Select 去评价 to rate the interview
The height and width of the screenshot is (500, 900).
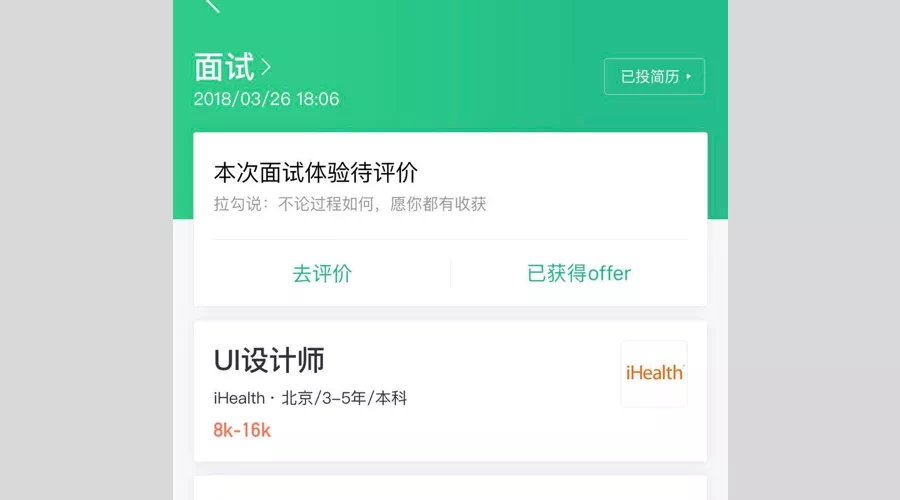[x=322, y=273]
